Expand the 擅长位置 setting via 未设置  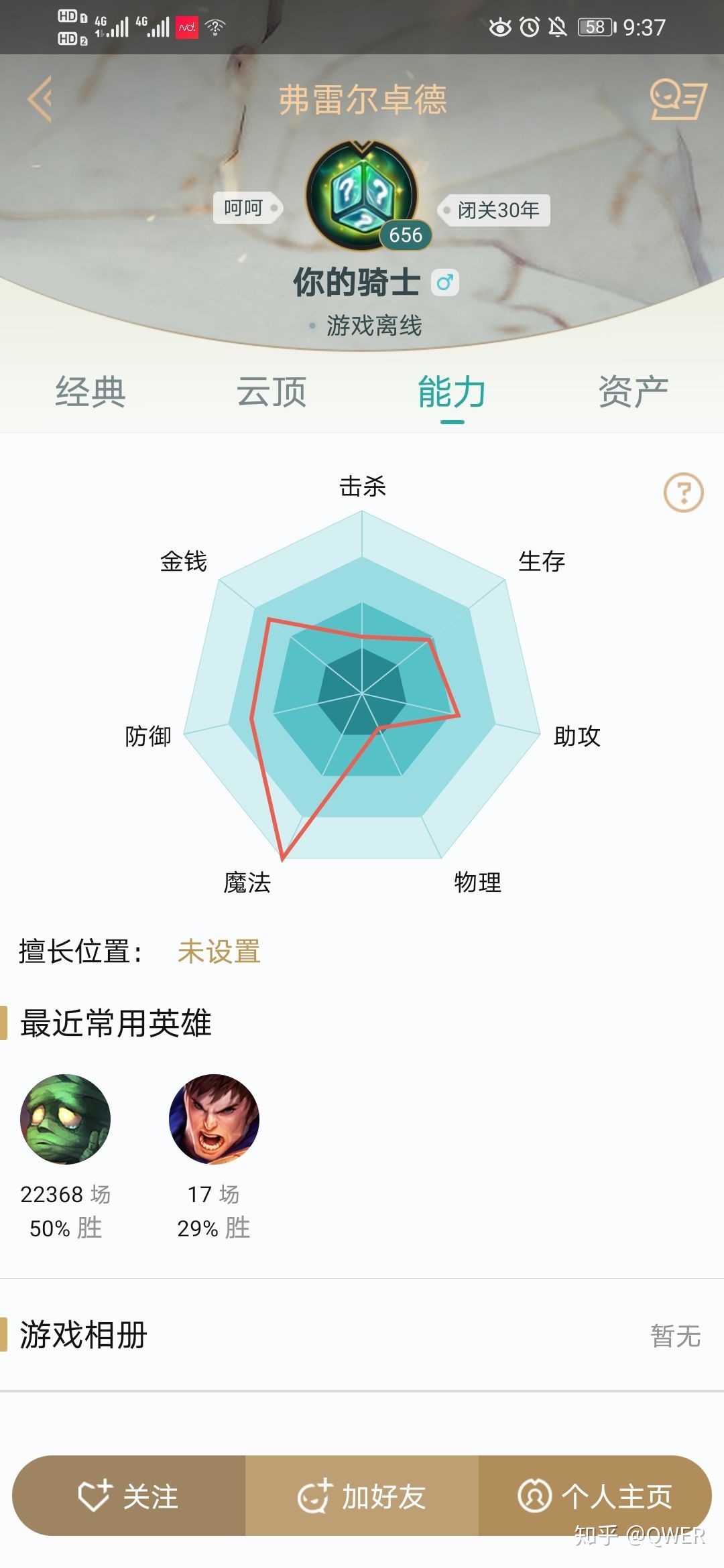(x=220, y=952)
